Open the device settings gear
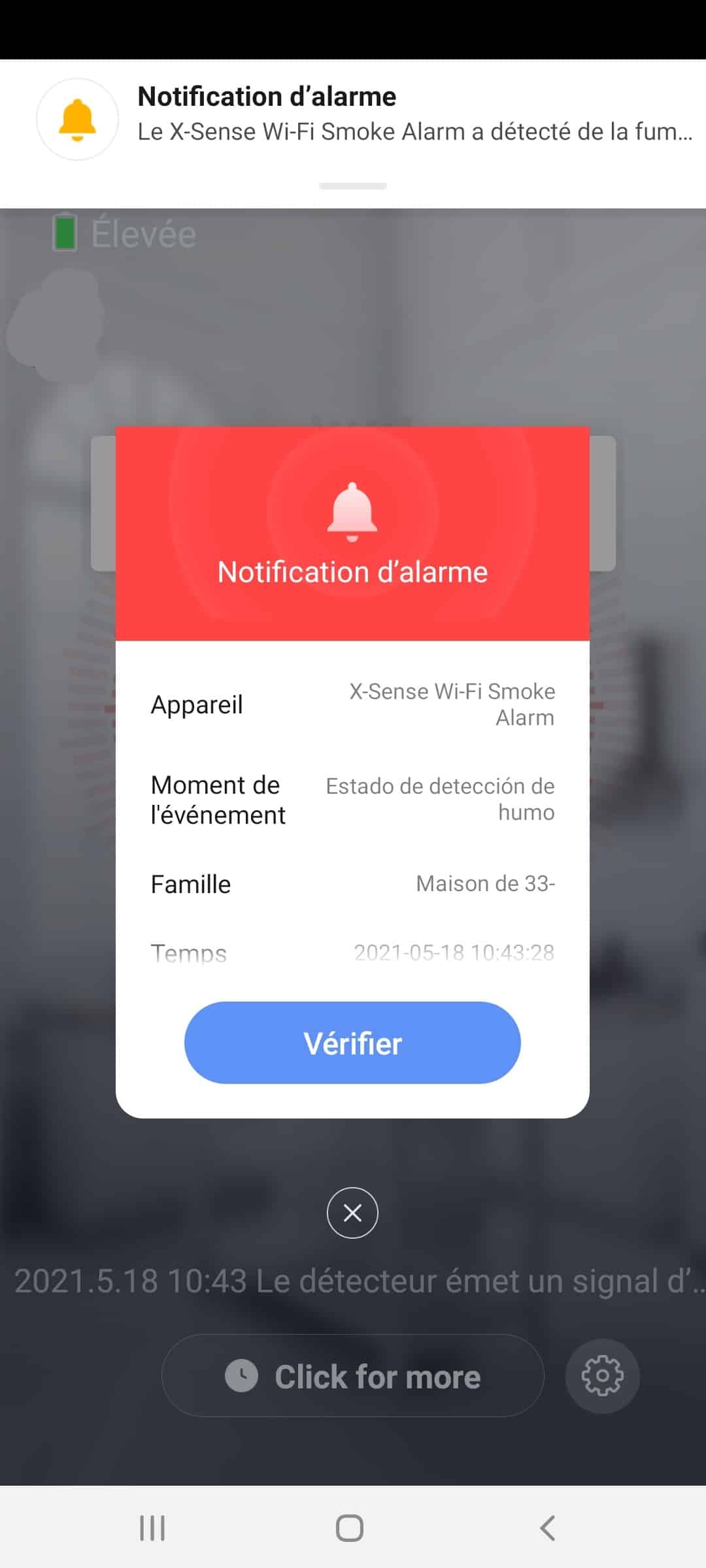706x1568 pixels. pyautogui.click(x=602, y=1376)
